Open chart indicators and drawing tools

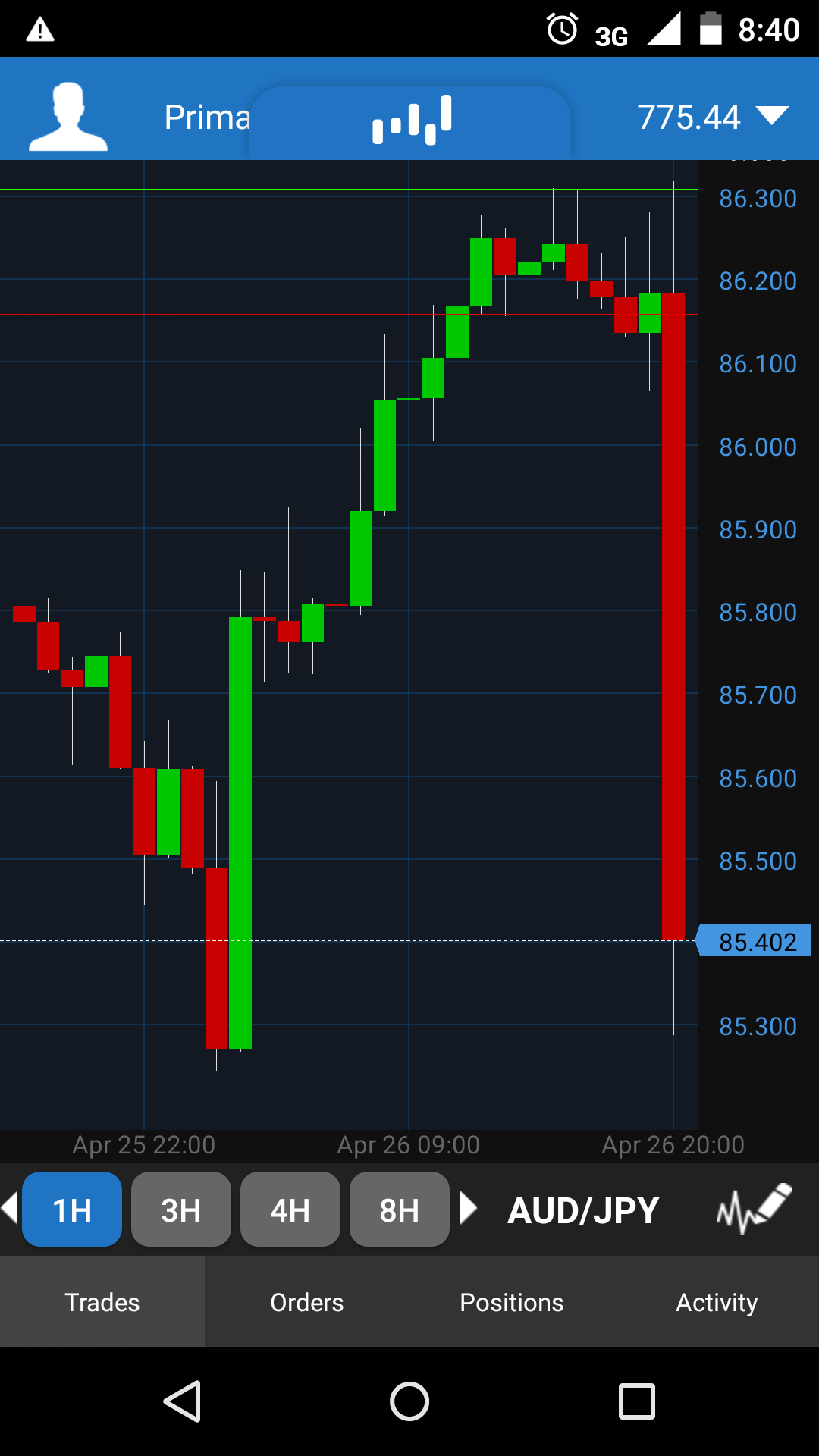coord(753,1208)
